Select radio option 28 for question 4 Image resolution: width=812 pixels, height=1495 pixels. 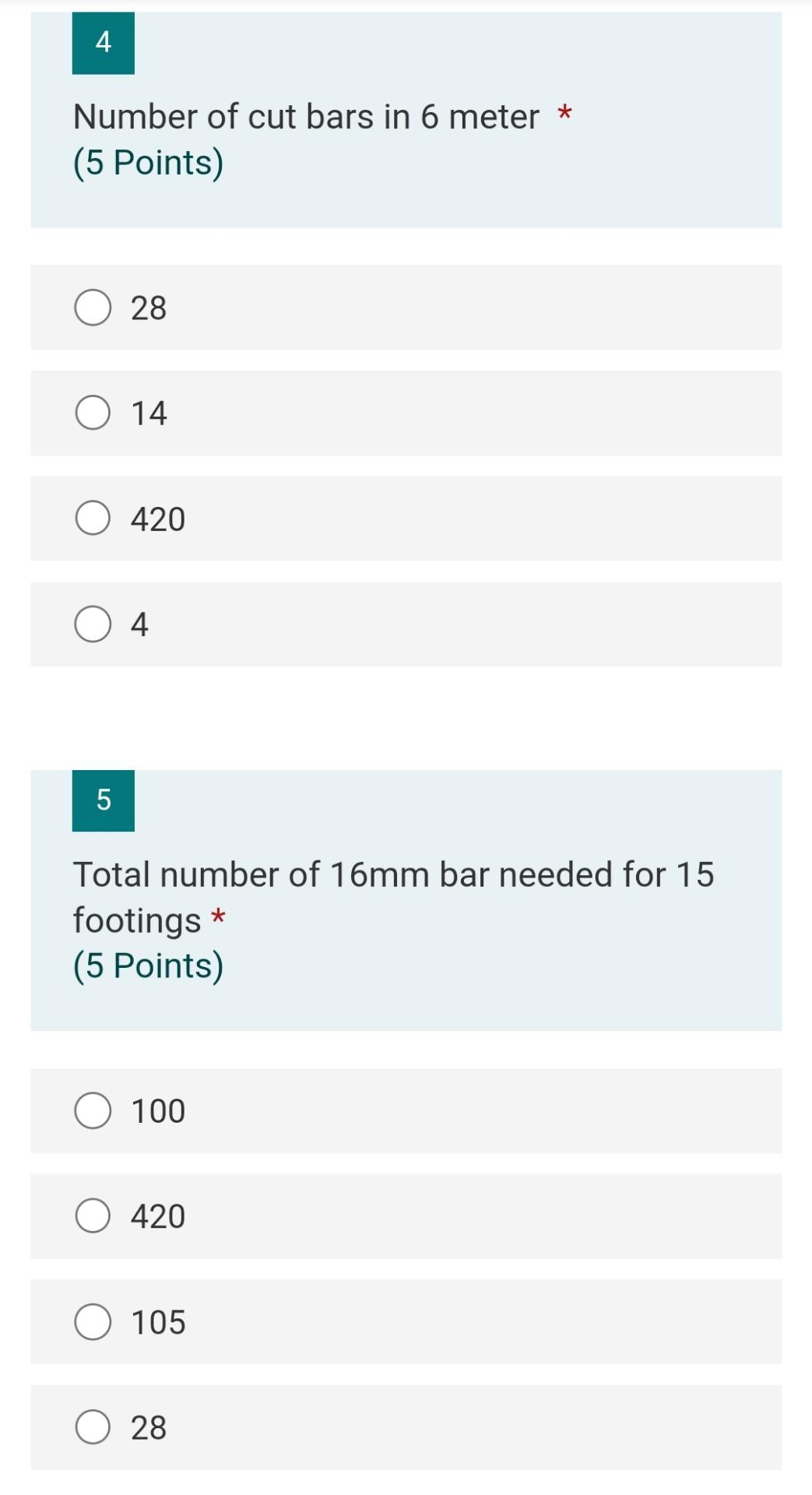click(92, 308)
